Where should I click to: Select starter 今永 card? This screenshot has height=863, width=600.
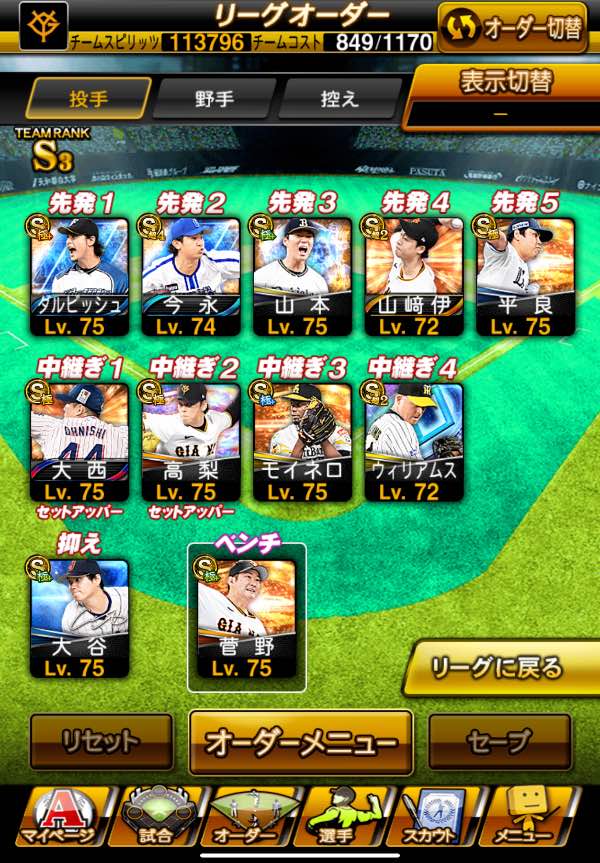click(x=190, y=276)
